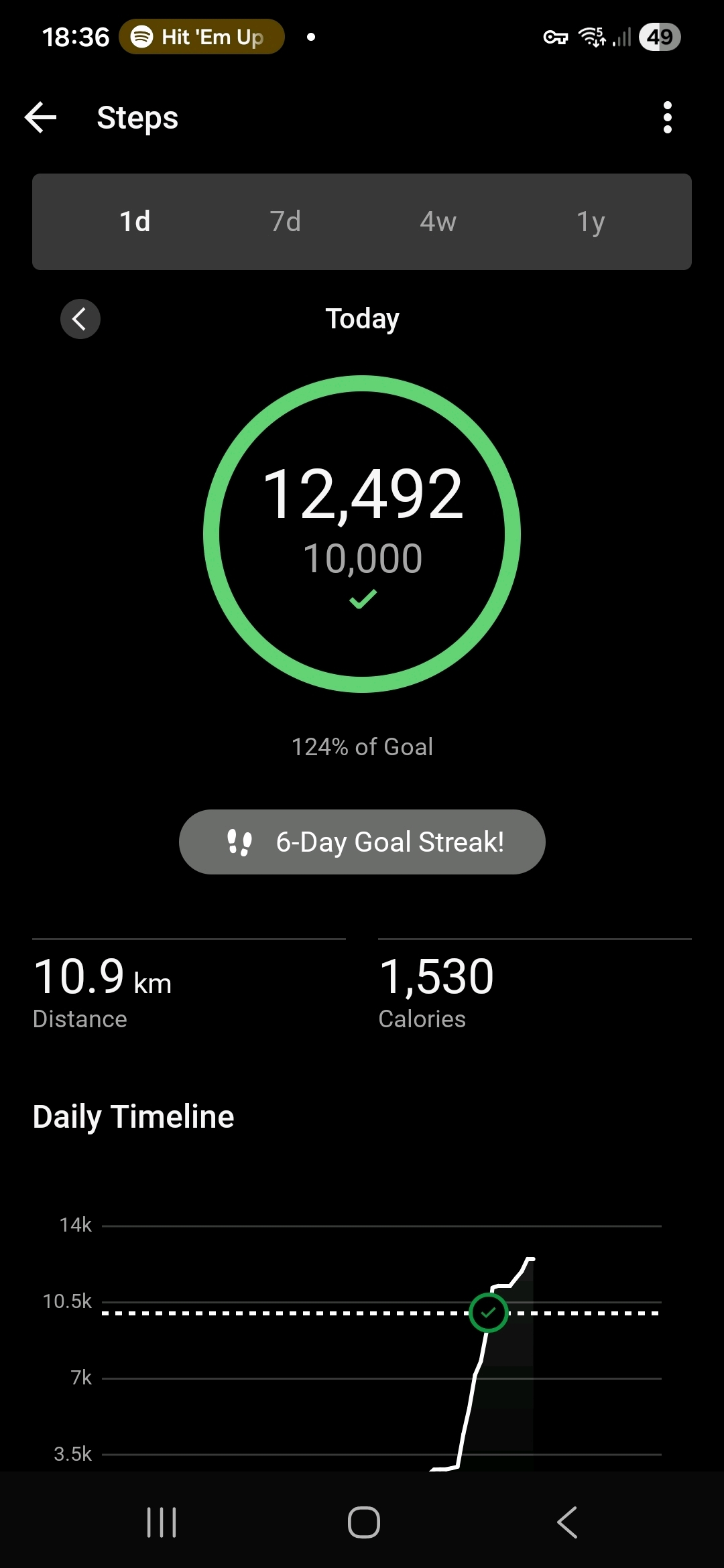724x1568 pixels.
Task: Tap the system home button
Action: [x=363, y=1522]
